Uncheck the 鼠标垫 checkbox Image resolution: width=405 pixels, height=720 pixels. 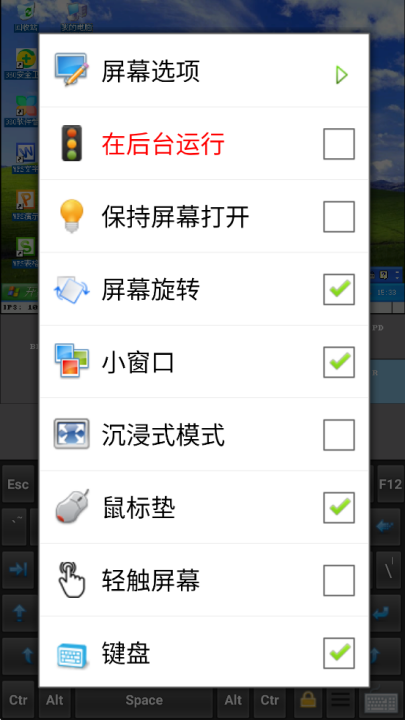tap(339, 507)
